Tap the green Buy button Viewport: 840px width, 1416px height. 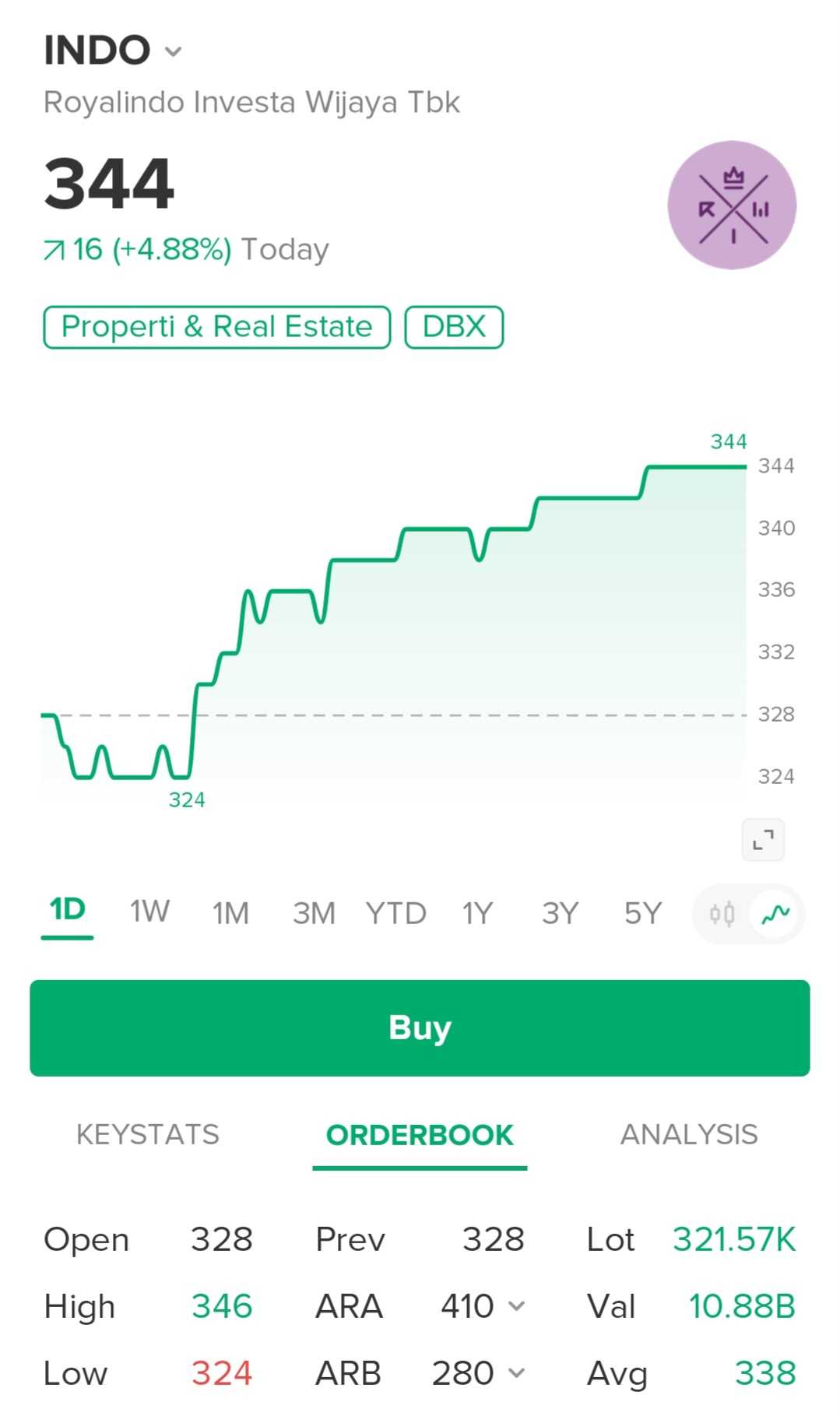click(x=420, y=1028)
